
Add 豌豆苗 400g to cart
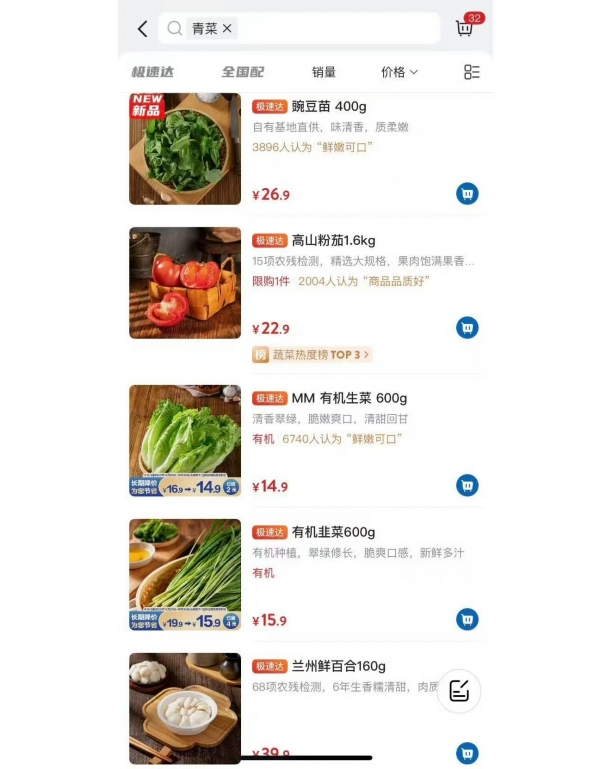pos(467,194)
